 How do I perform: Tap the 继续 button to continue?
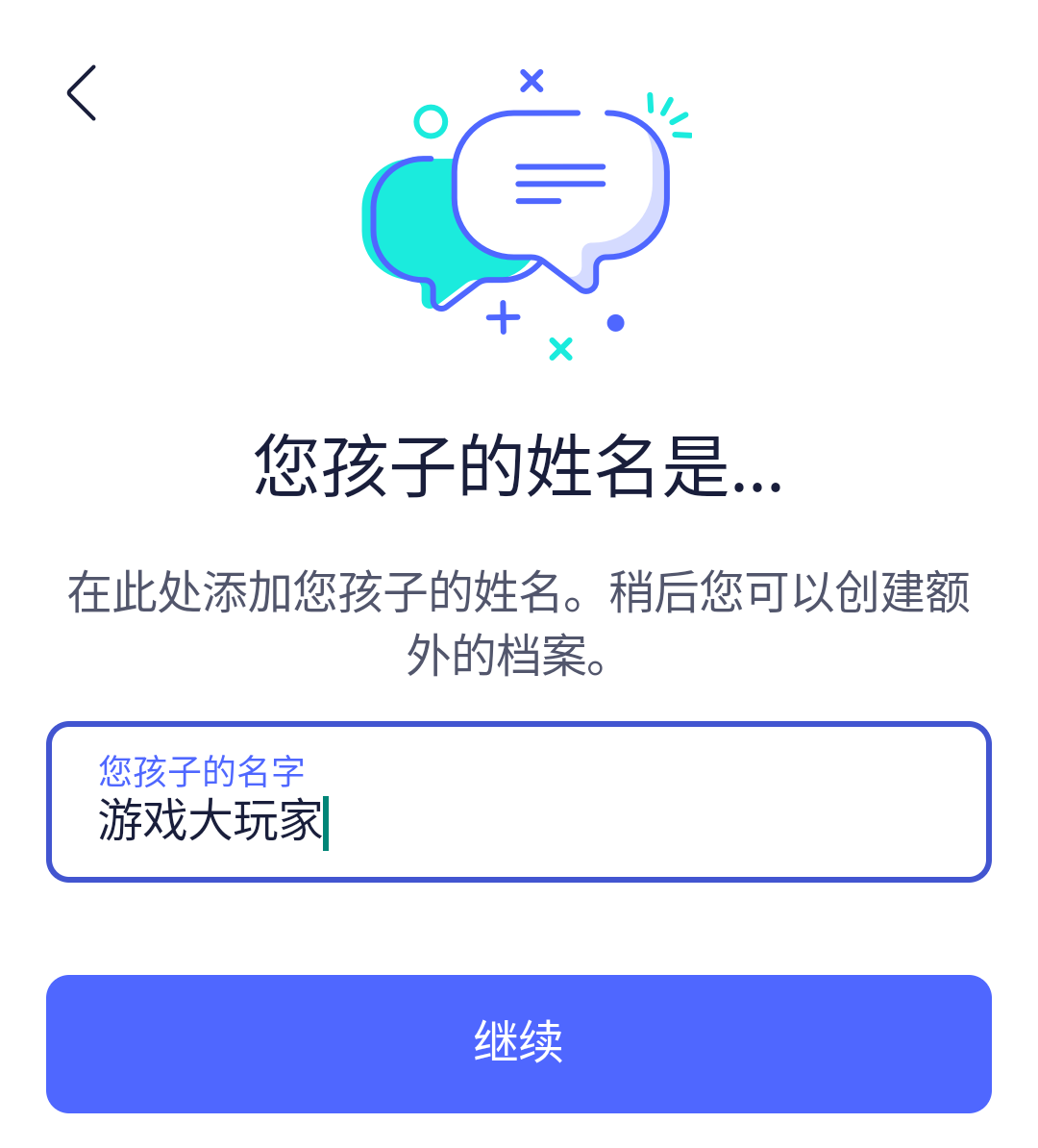518,1043
